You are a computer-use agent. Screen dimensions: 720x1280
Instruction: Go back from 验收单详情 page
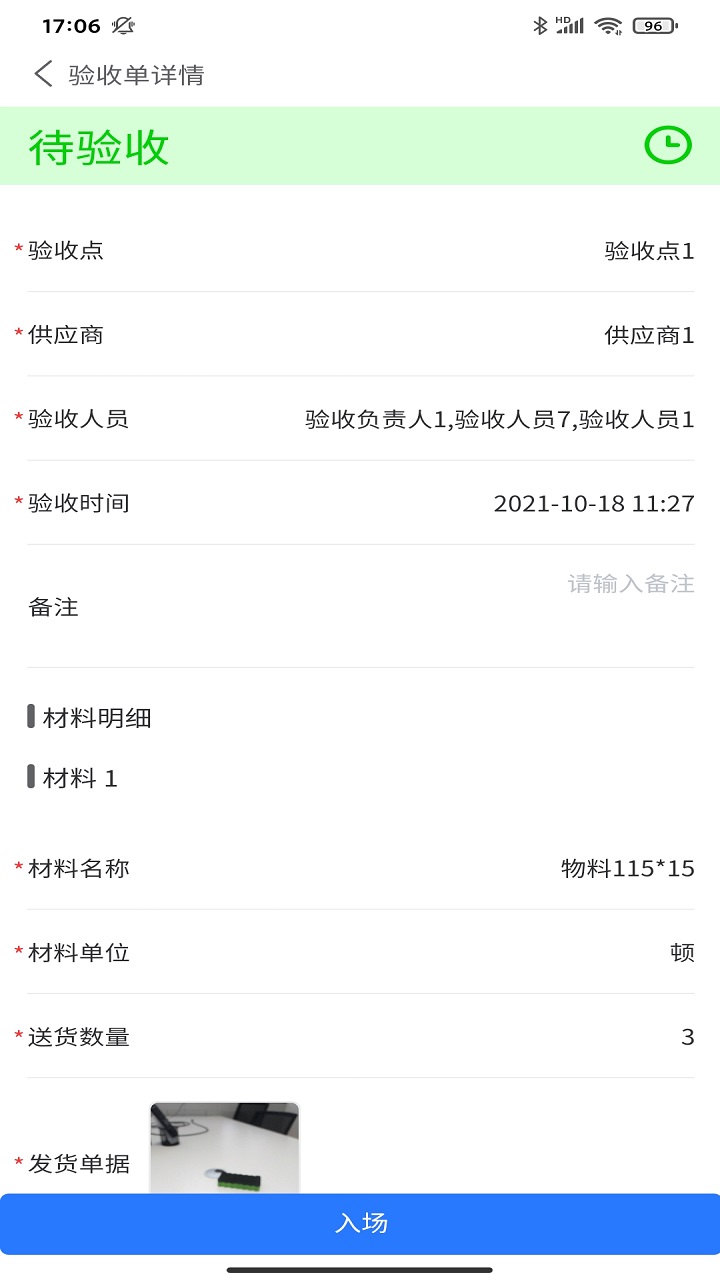43,75
